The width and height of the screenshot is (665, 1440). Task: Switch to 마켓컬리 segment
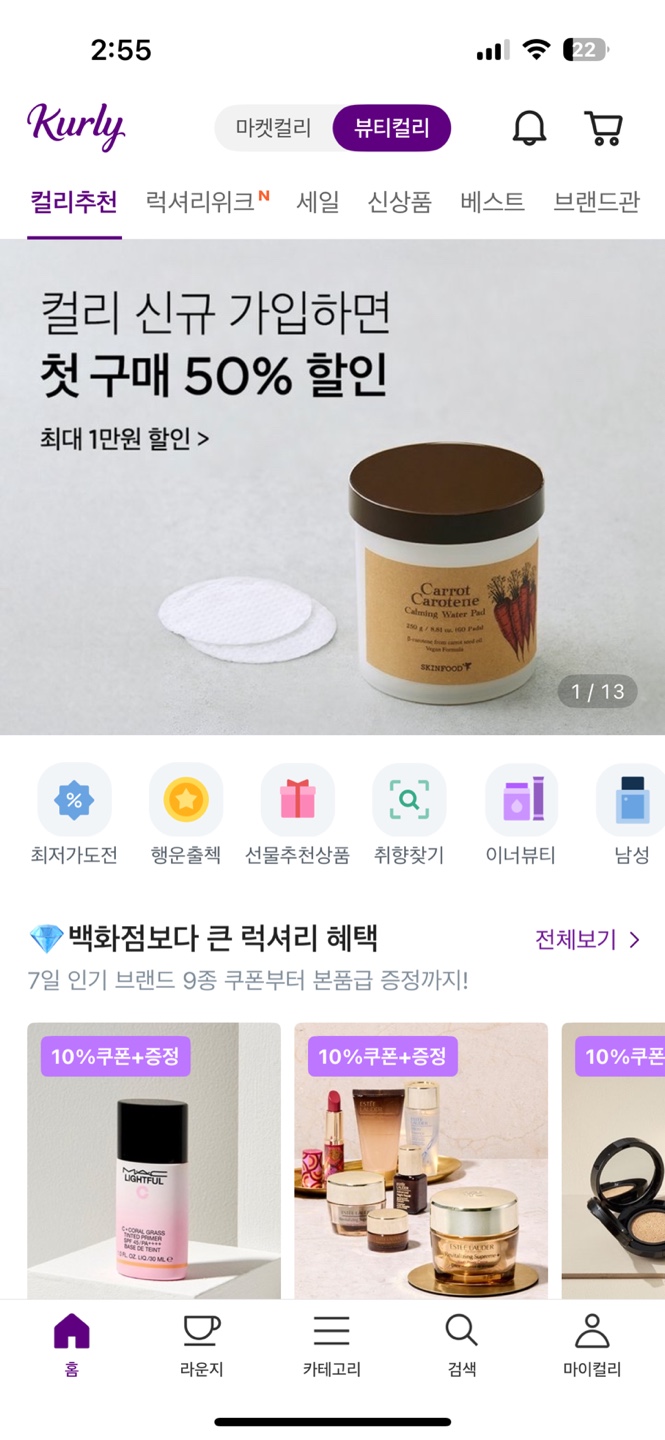(x=274, y=128)
